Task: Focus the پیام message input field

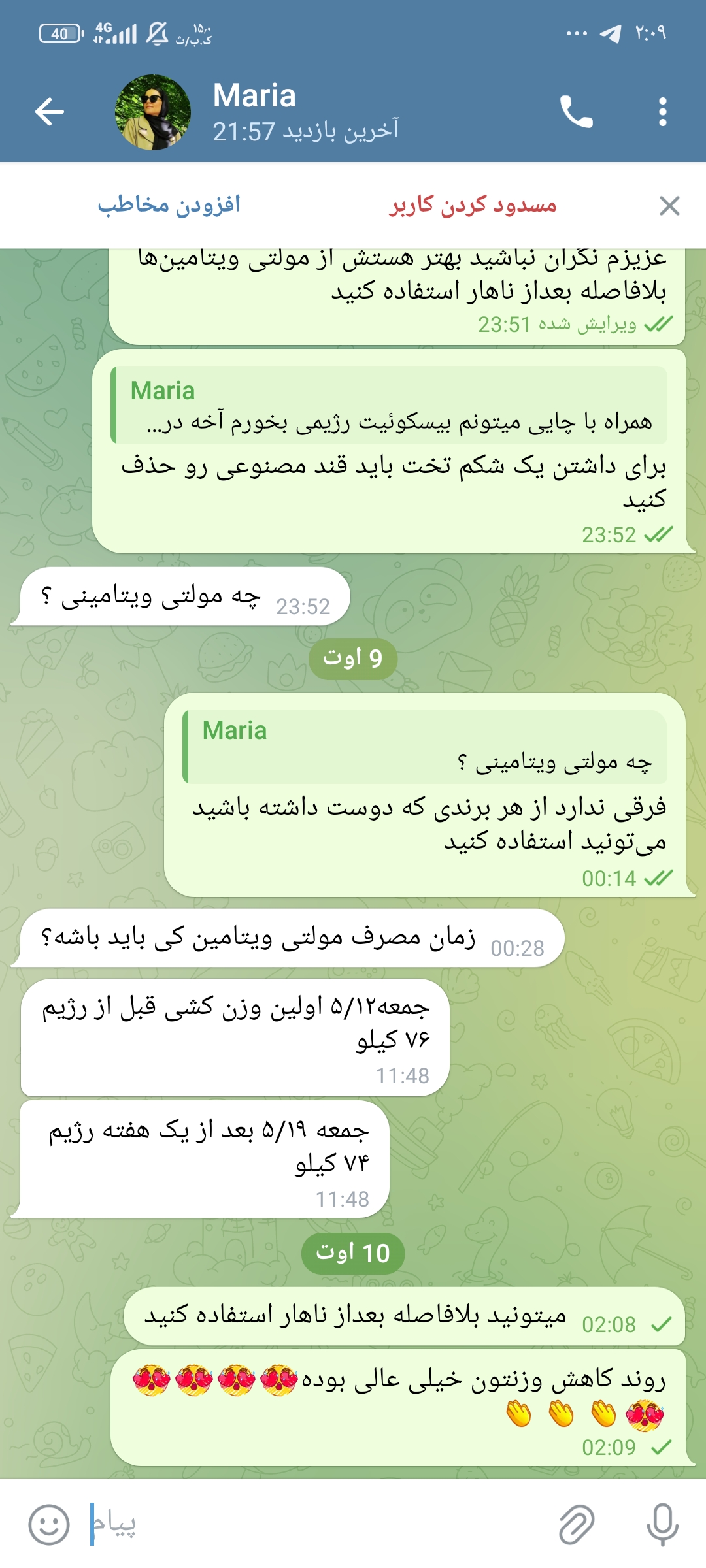Action: tap(314, 1524)
